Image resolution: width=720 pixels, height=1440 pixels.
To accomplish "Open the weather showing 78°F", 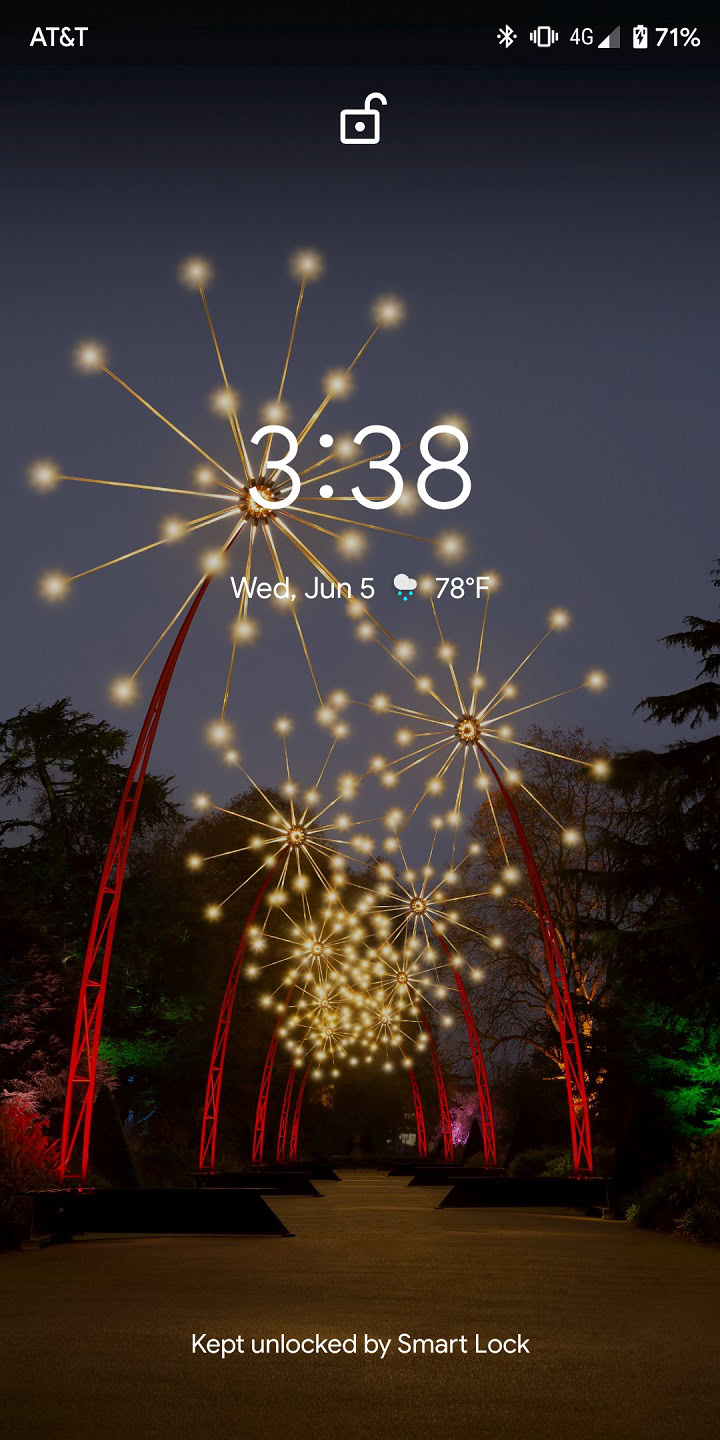I will (441, 588).
